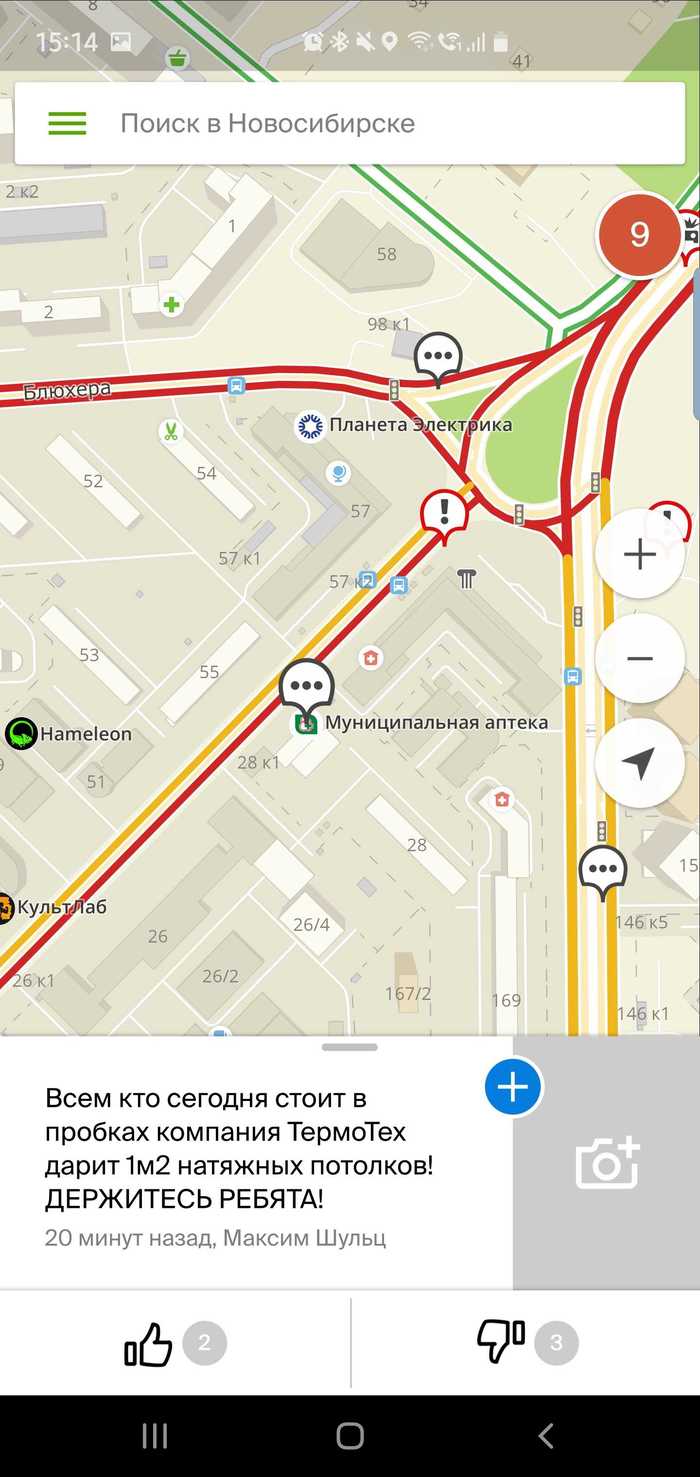Open the hamburger menu
Viewport: 700px width, 1477px height.
click(x=67, y=123)
